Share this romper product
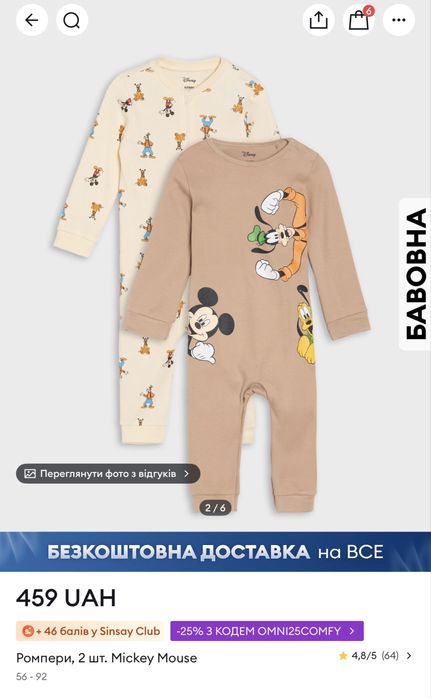This screenshot has height=699, width=431. 318,20
